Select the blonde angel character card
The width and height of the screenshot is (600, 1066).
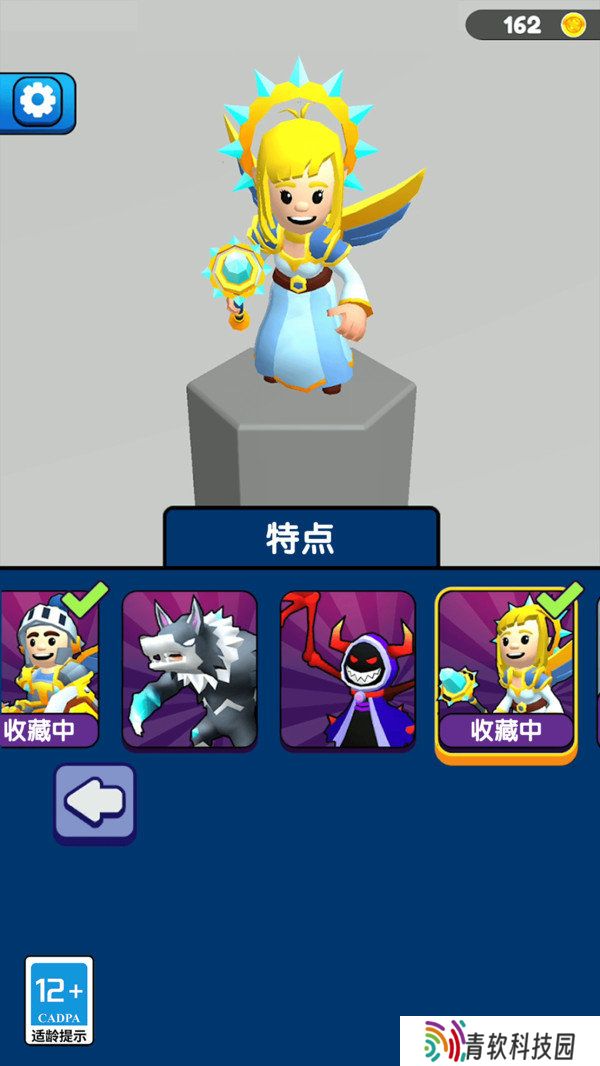(x=506, y=672)
